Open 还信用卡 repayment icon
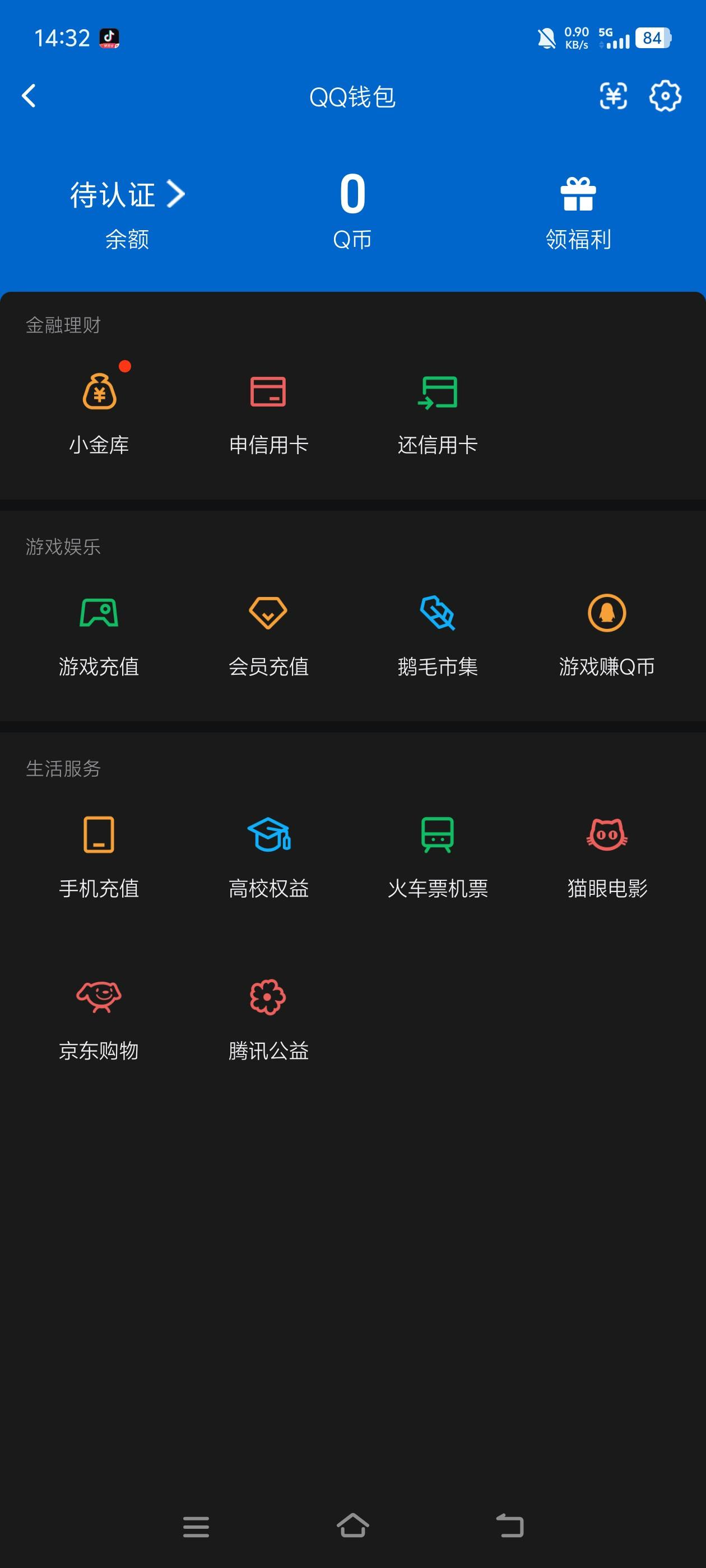Viewport: 706px width, 1568px height. [x=438, y=393]
